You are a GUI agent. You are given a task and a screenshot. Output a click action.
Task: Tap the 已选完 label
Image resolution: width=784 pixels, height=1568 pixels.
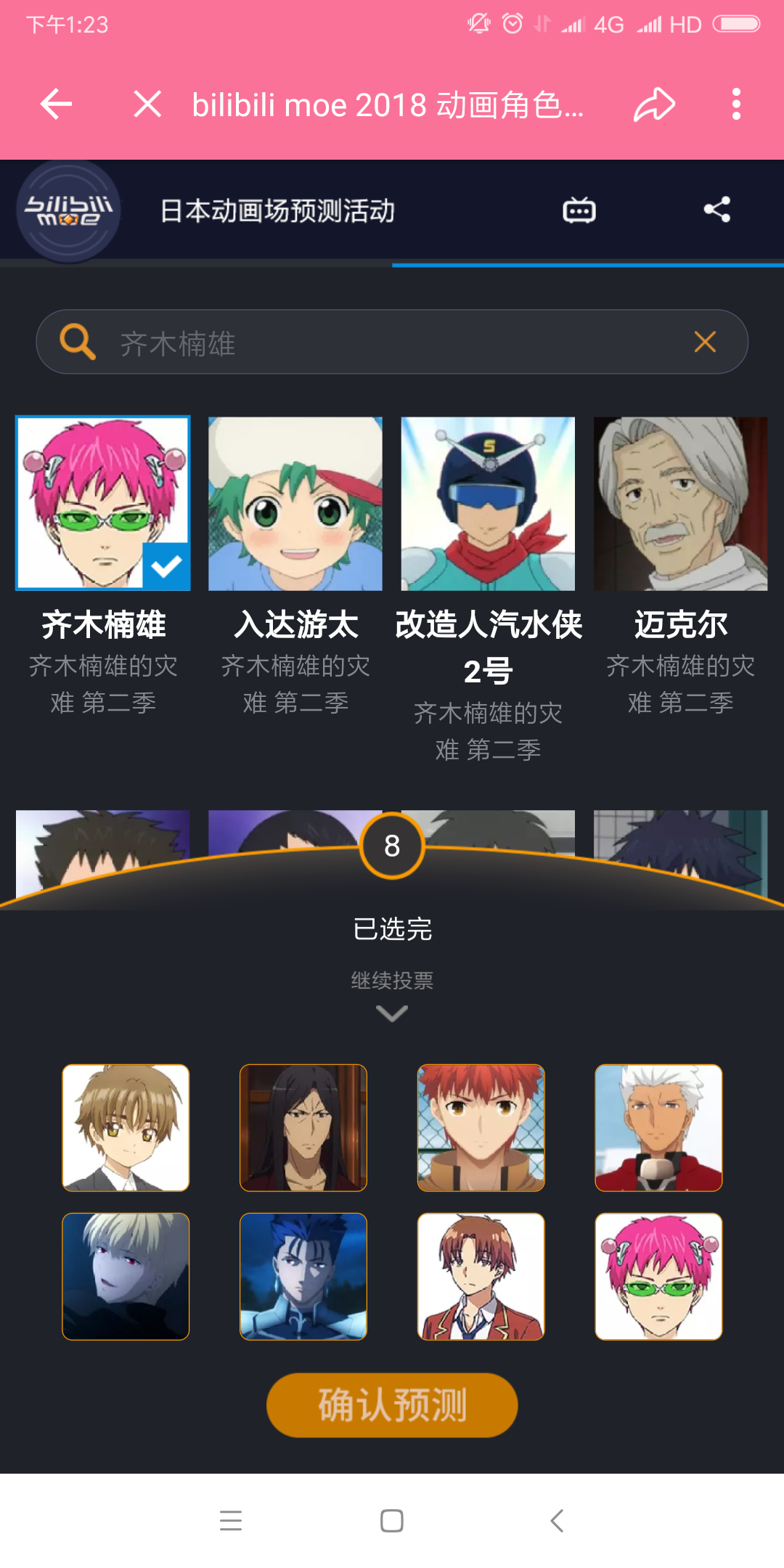[x=392, y=928]
